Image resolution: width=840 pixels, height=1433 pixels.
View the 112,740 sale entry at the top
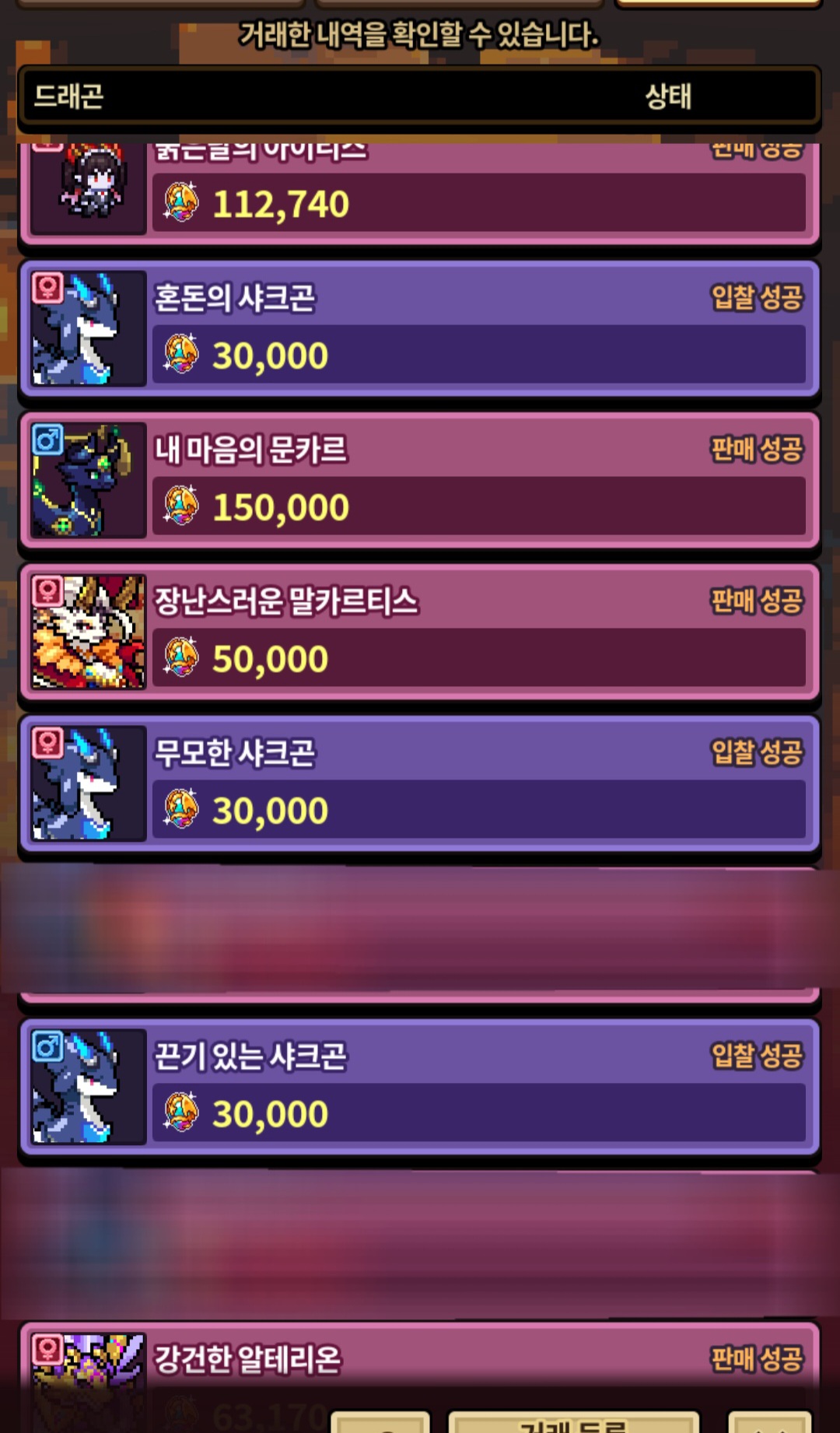[x=420, y=194]
